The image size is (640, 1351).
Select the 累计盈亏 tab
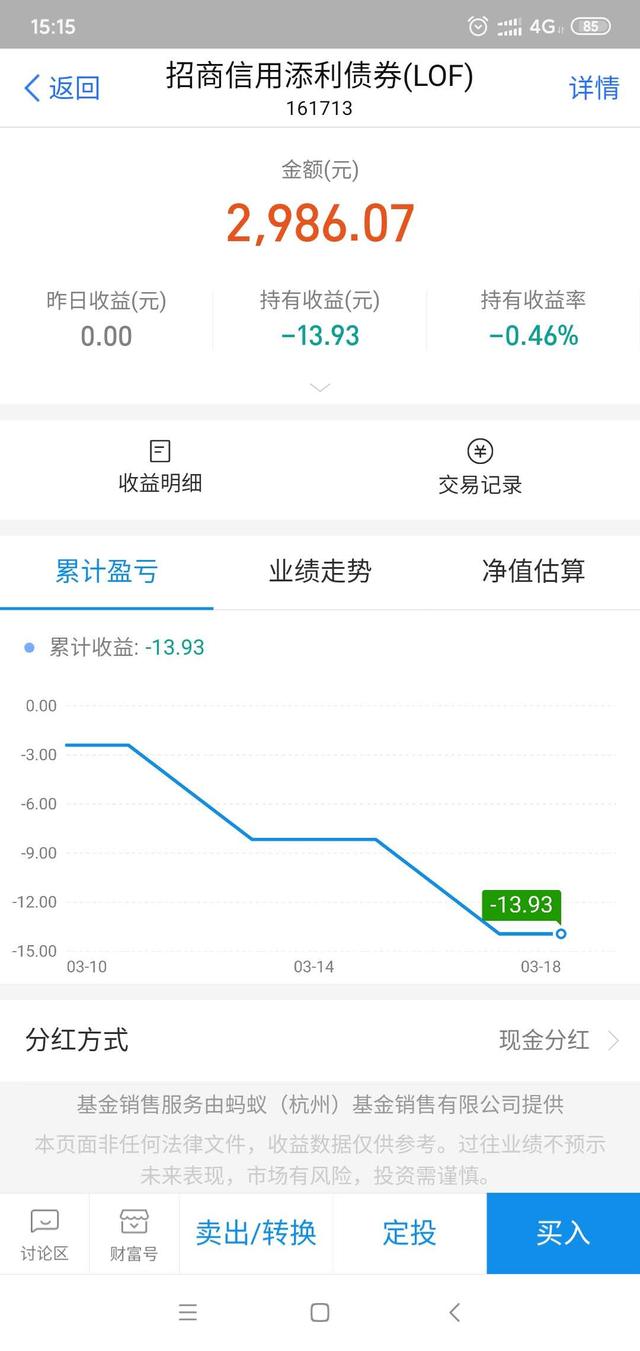[x=107, y=572]
